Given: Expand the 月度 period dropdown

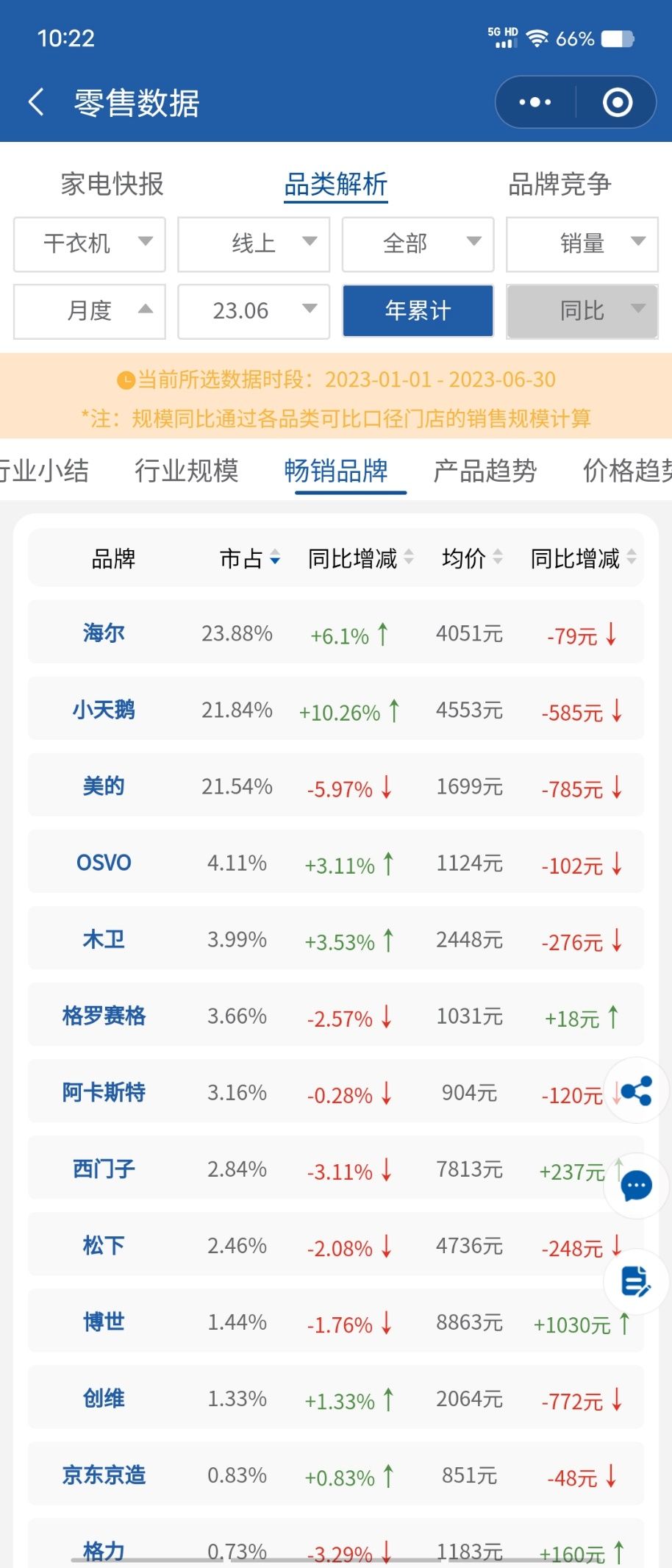Looking at the screenshot, I should coord(90,310).
